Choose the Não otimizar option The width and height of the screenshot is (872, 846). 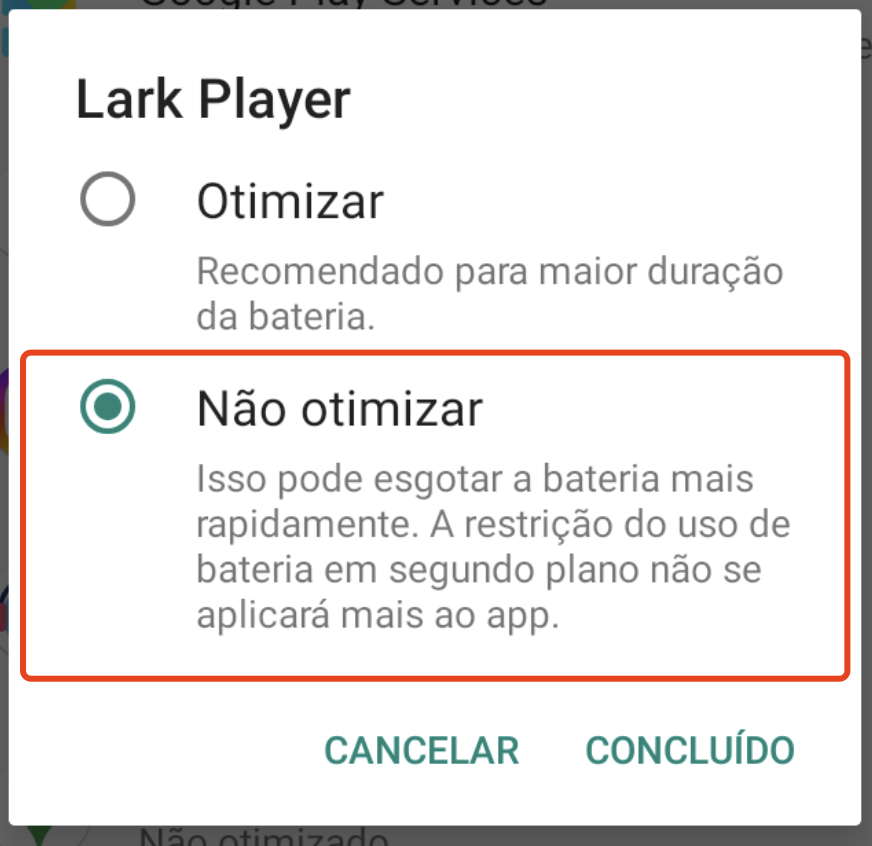click(x=107, y=407)
